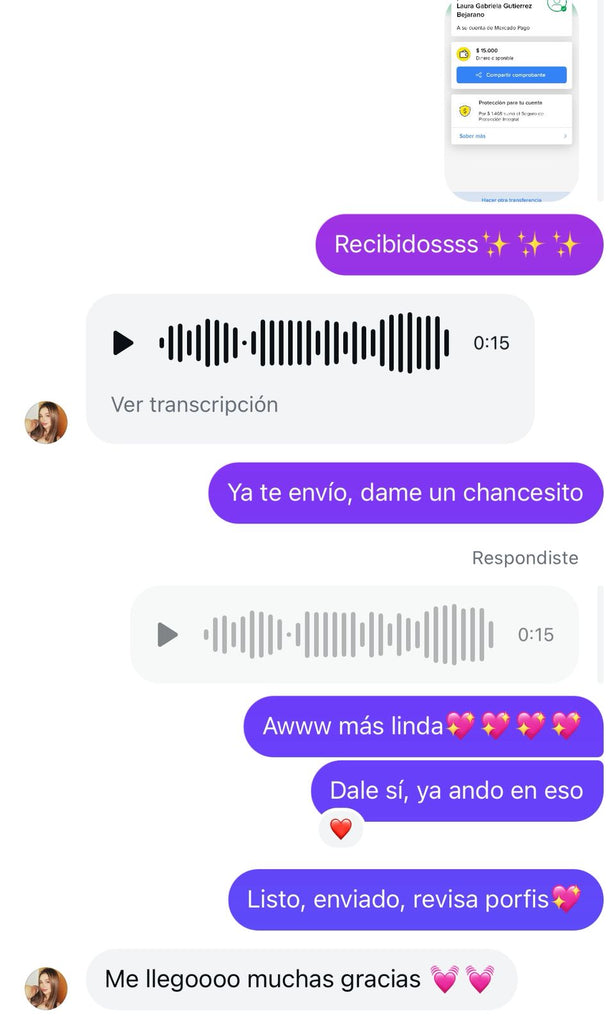
Task: Open the heart reaction under Dale sí message
Action: pyautogui.click(x=341, y=829)
